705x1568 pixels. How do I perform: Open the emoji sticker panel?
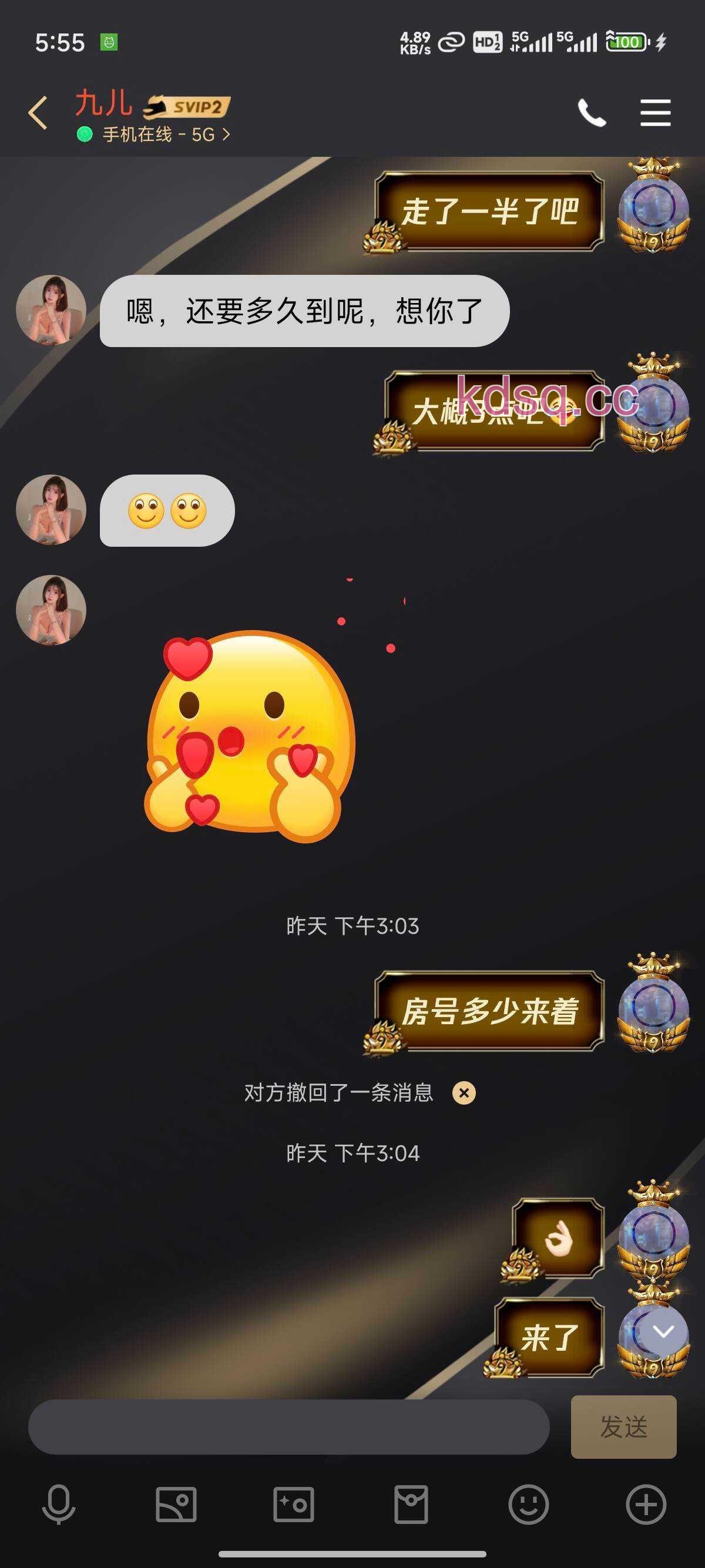[x=528, y=1505]
